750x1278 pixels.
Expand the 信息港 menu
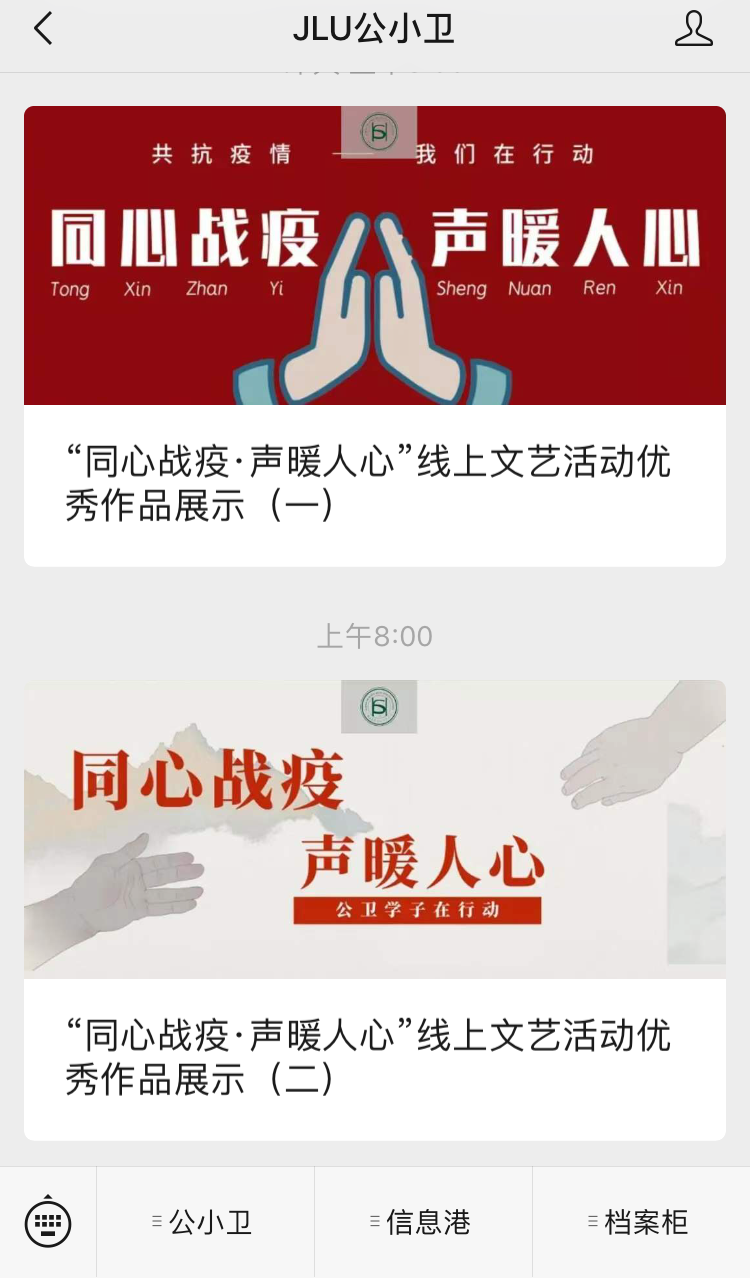423,1222
